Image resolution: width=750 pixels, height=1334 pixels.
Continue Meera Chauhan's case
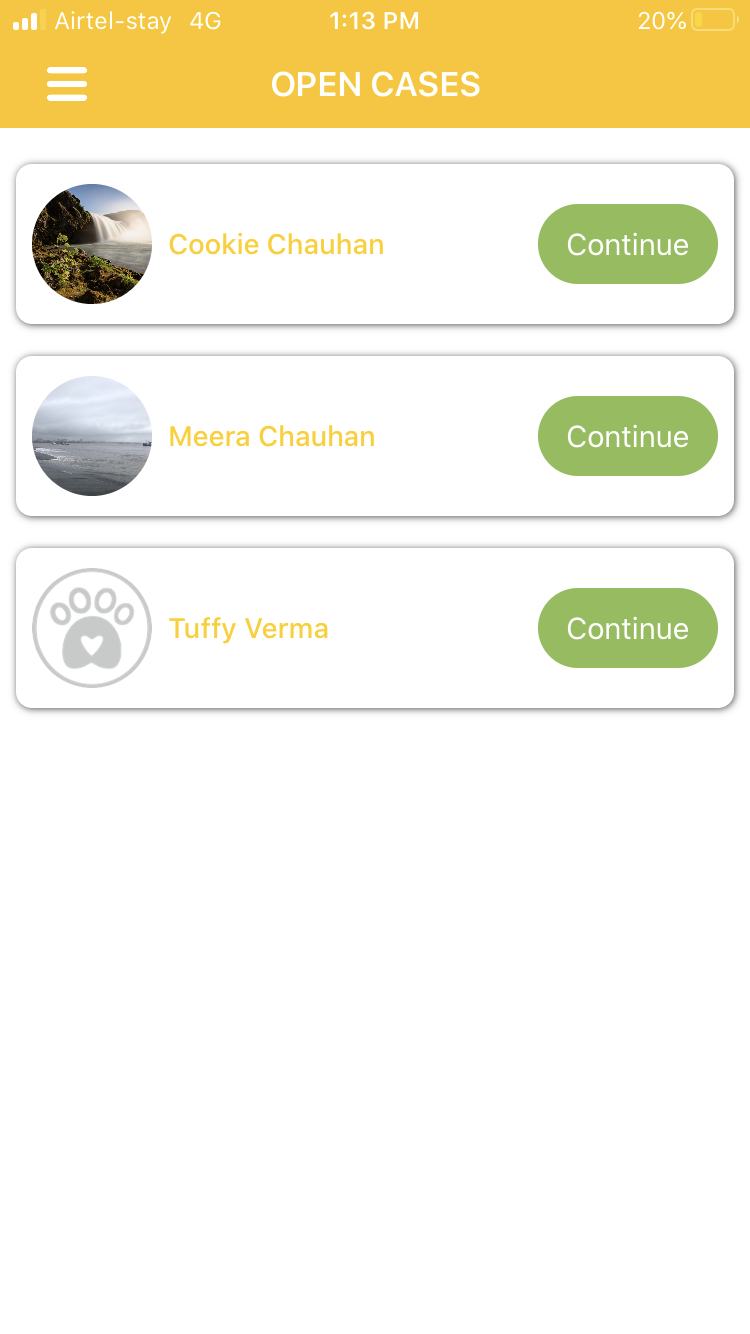(628, 436)
